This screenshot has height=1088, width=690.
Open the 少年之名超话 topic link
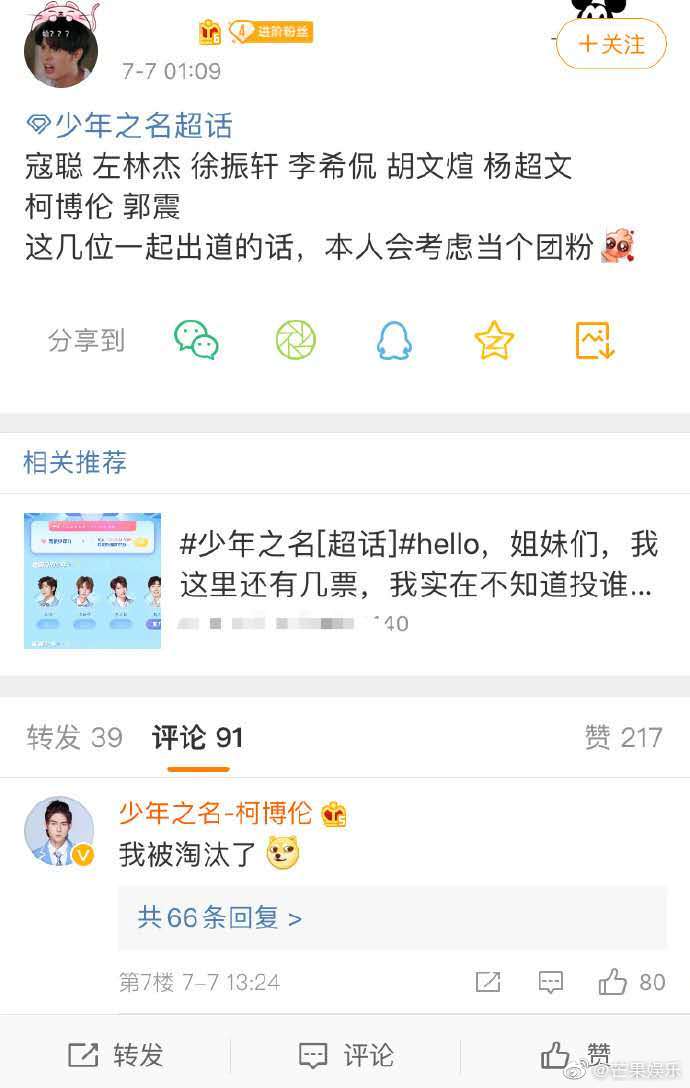(130, 126)
